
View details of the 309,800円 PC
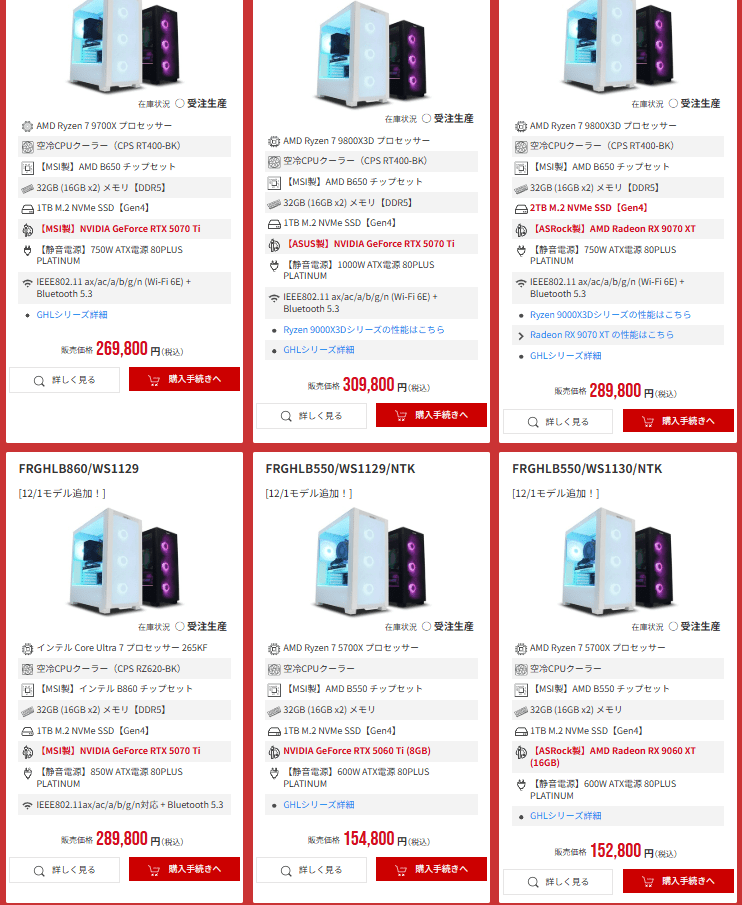(311, 416)
